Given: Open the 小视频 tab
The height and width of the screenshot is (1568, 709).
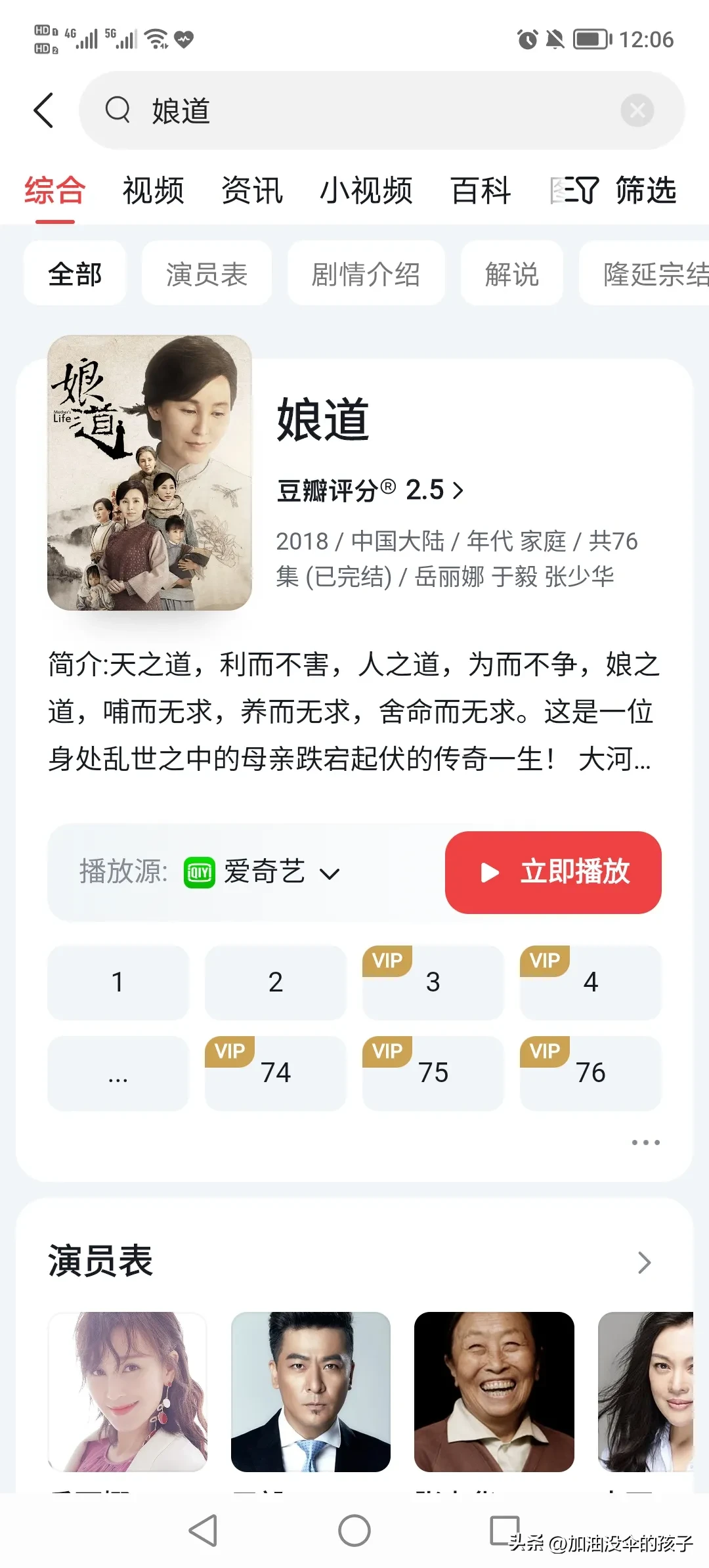Looking at the screenshot, I should click(366, 191).
